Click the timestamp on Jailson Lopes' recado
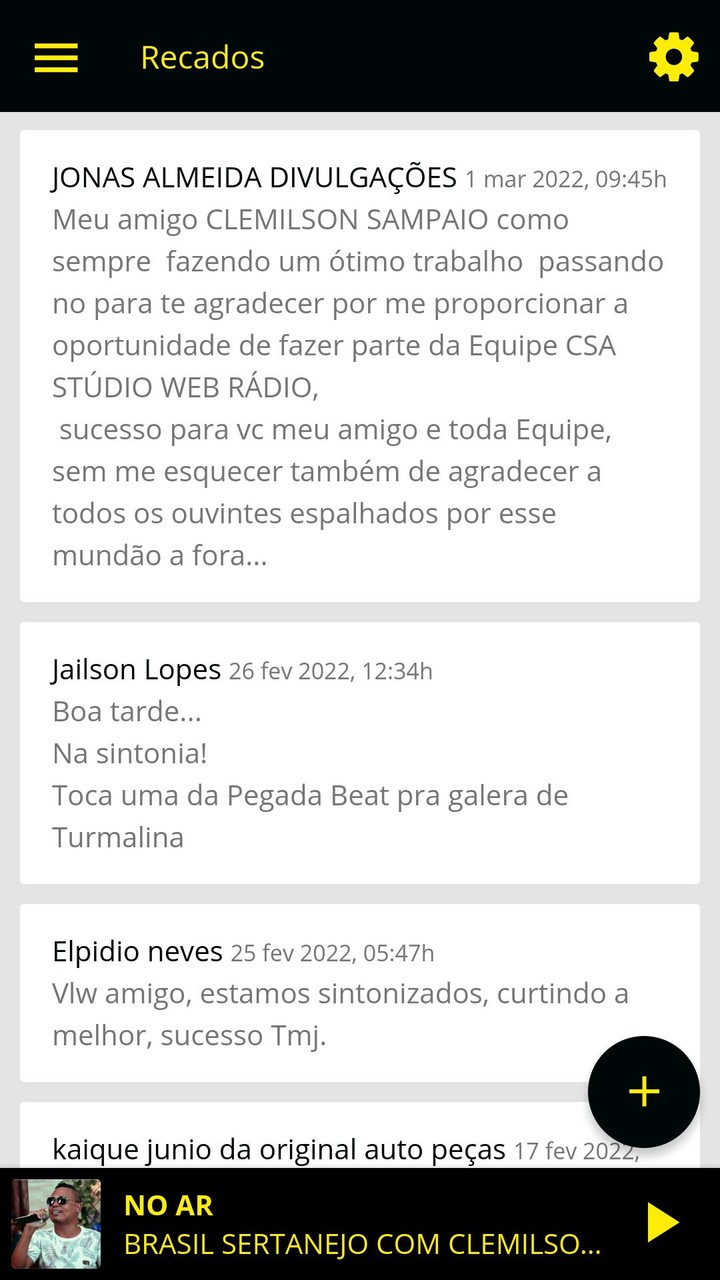The width and height of the screenshot is (720, 1280). coord(330,671)
